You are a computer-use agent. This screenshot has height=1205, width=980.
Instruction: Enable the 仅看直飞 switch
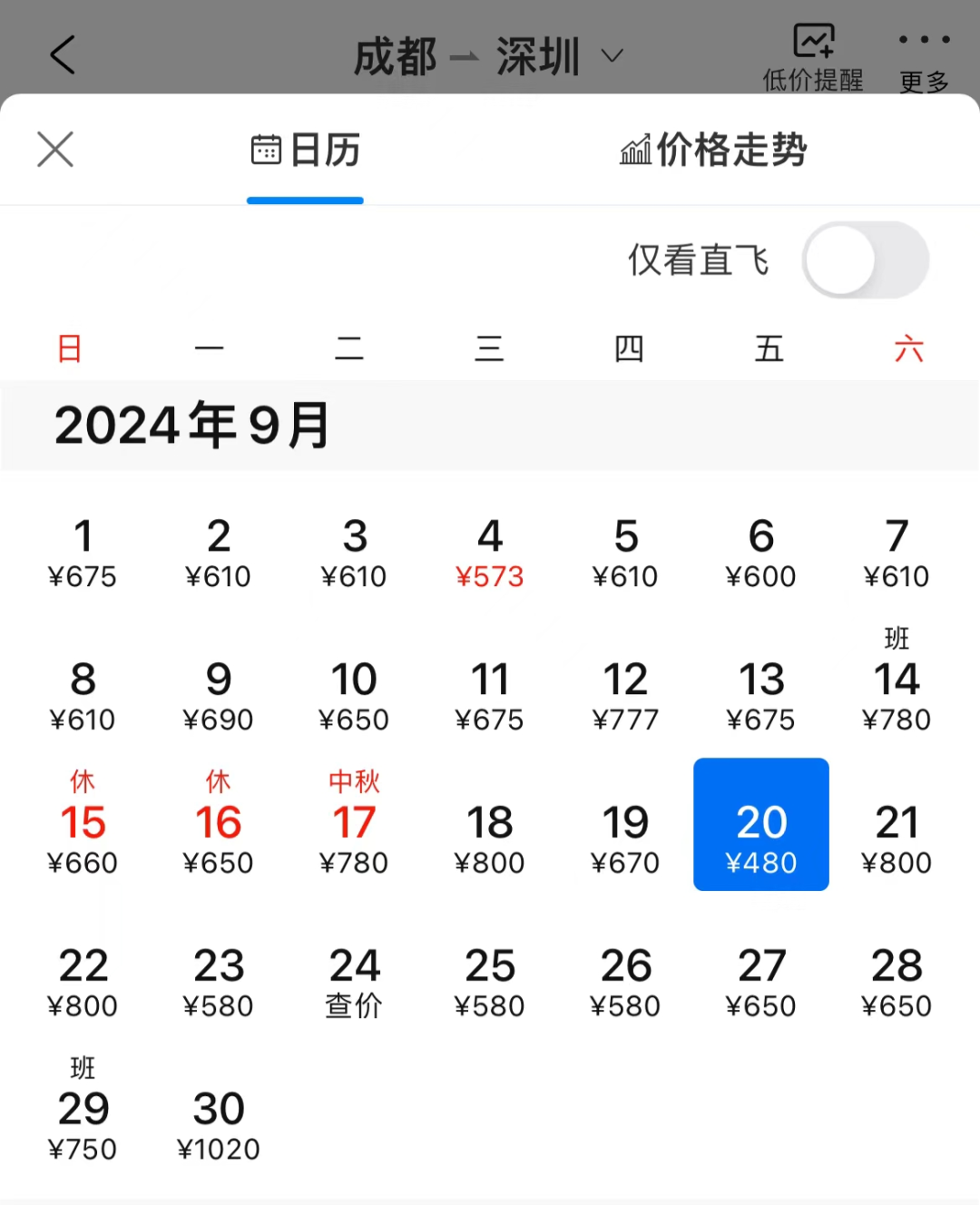(x=865, y=260)
